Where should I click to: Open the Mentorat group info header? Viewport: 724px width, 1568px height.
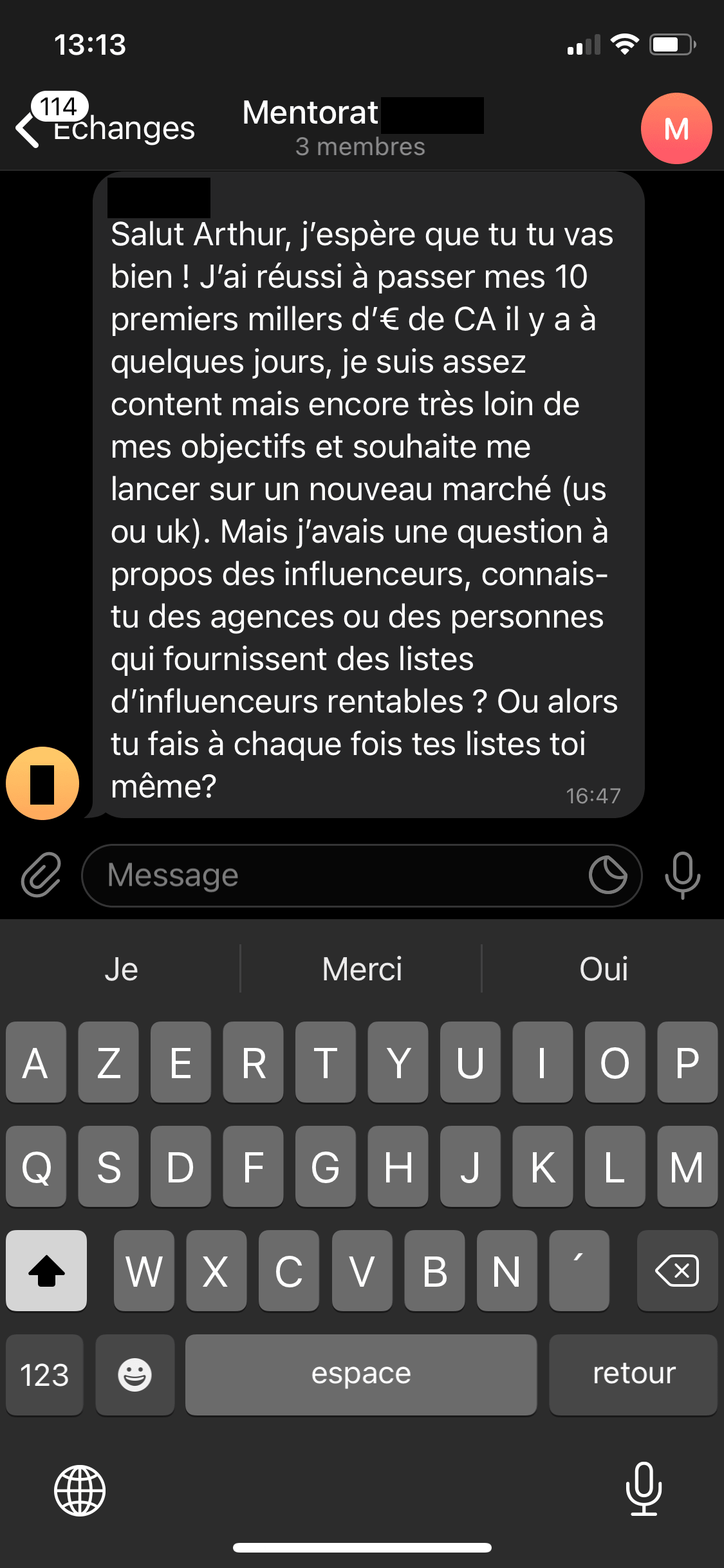pos(360,127)
